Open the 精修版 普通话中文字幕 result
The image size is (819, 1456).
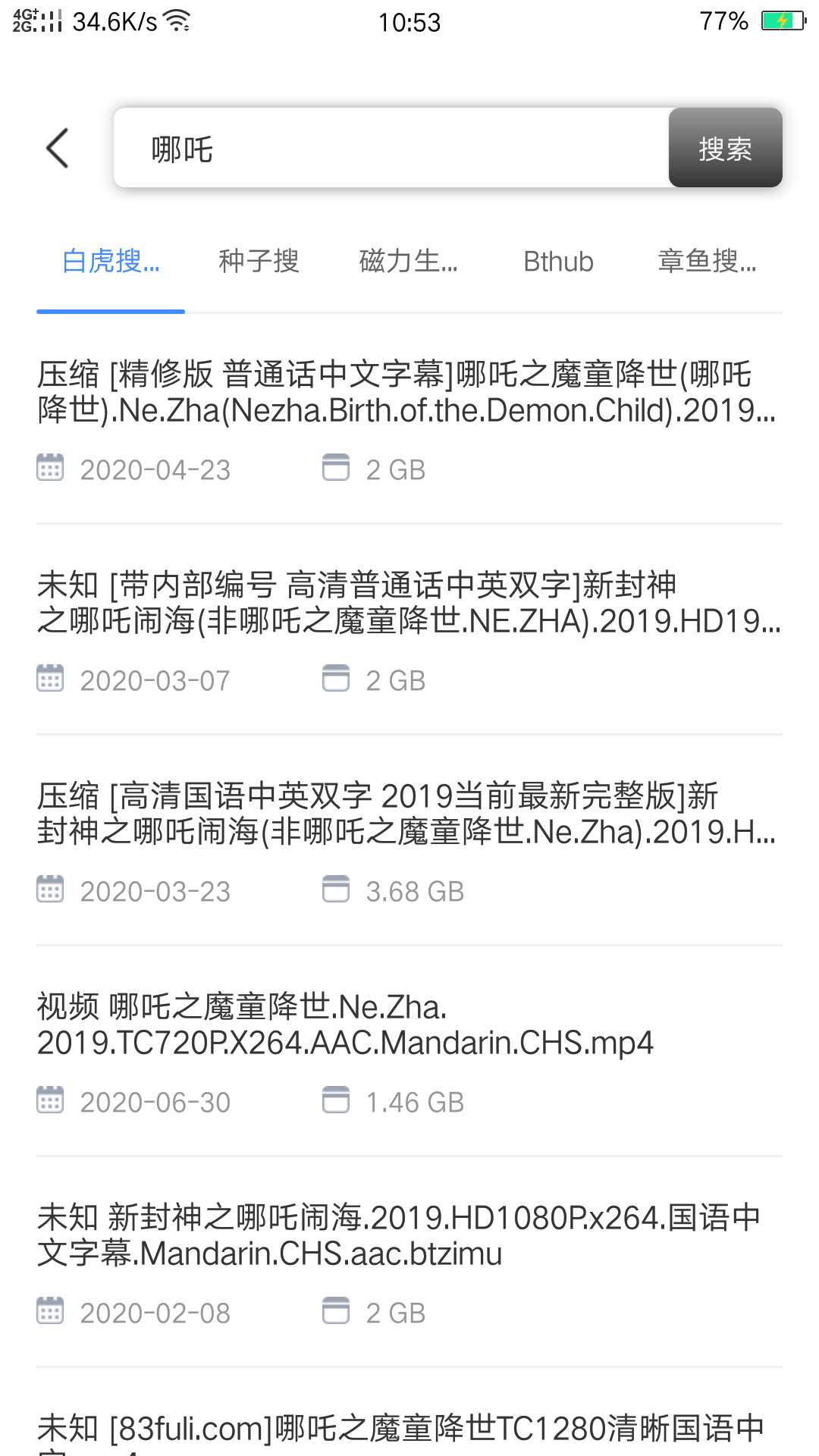406,393
